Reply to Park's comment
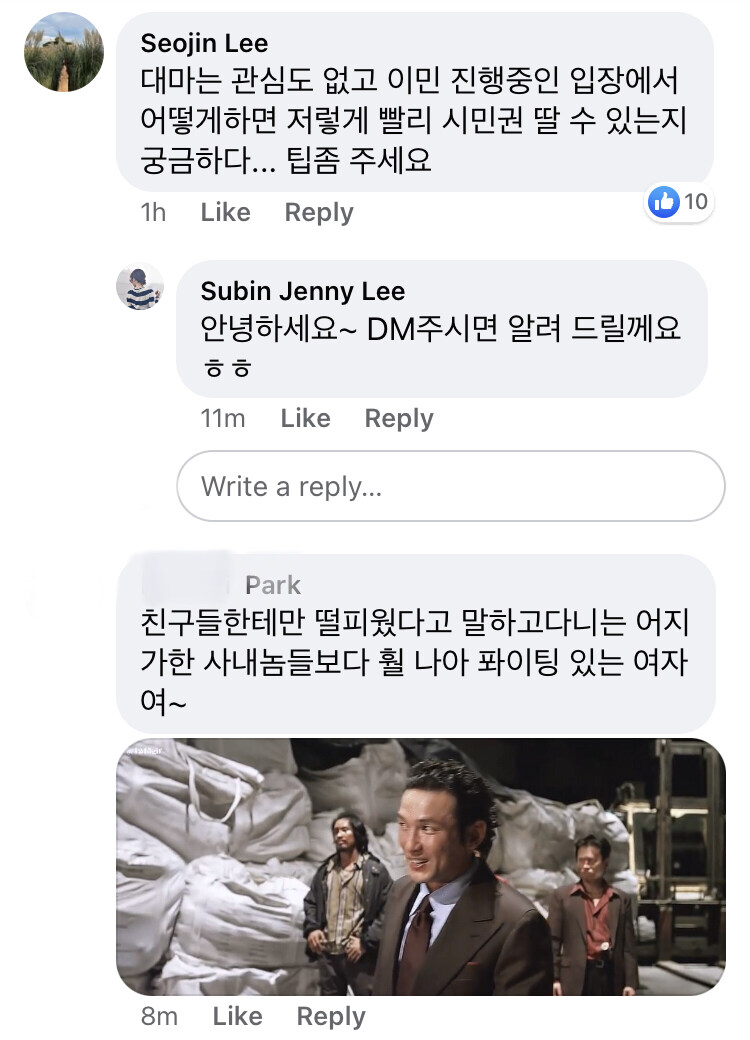Viewport: 750px width, 1040px height. click(x=331, y=1016)
